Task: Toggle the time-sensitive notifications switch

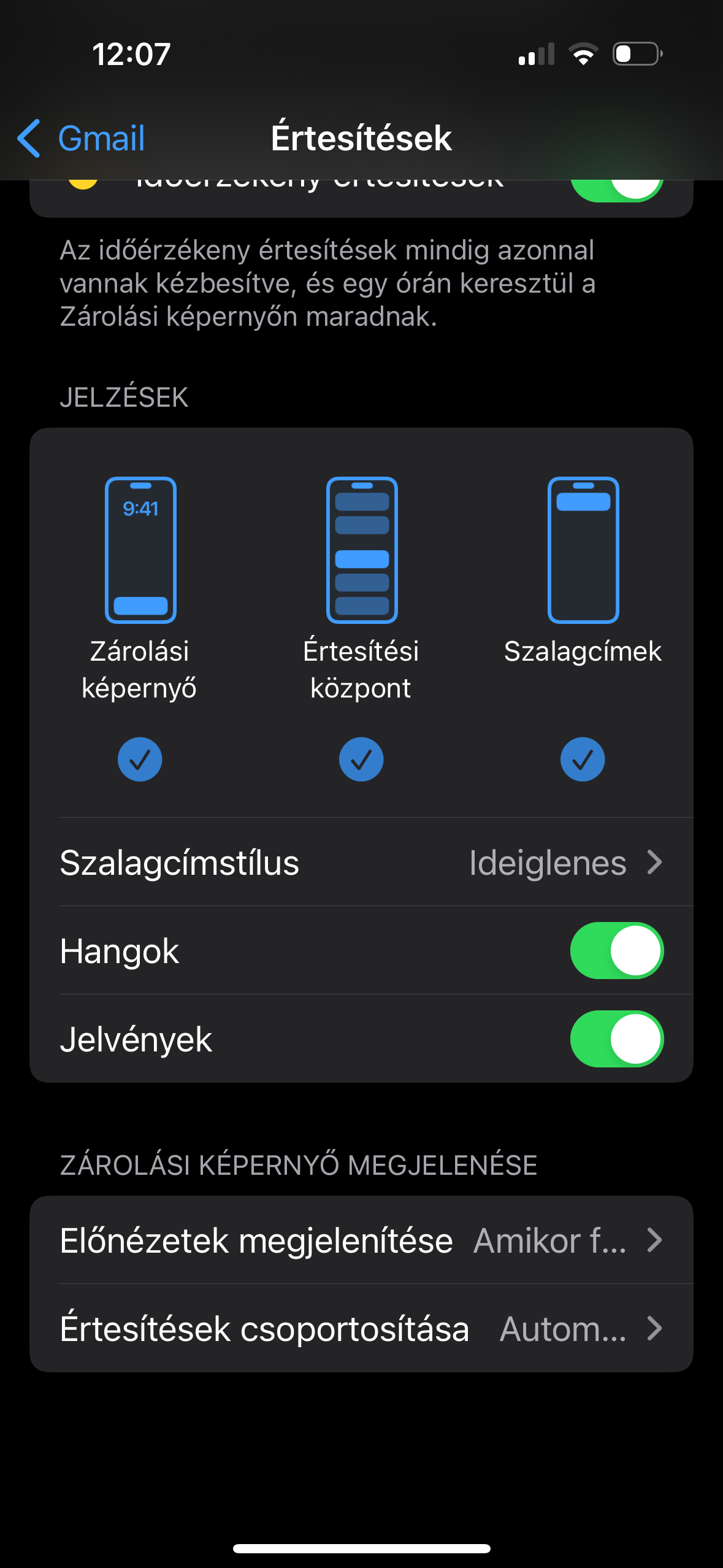Action: [x=617, y=190]
